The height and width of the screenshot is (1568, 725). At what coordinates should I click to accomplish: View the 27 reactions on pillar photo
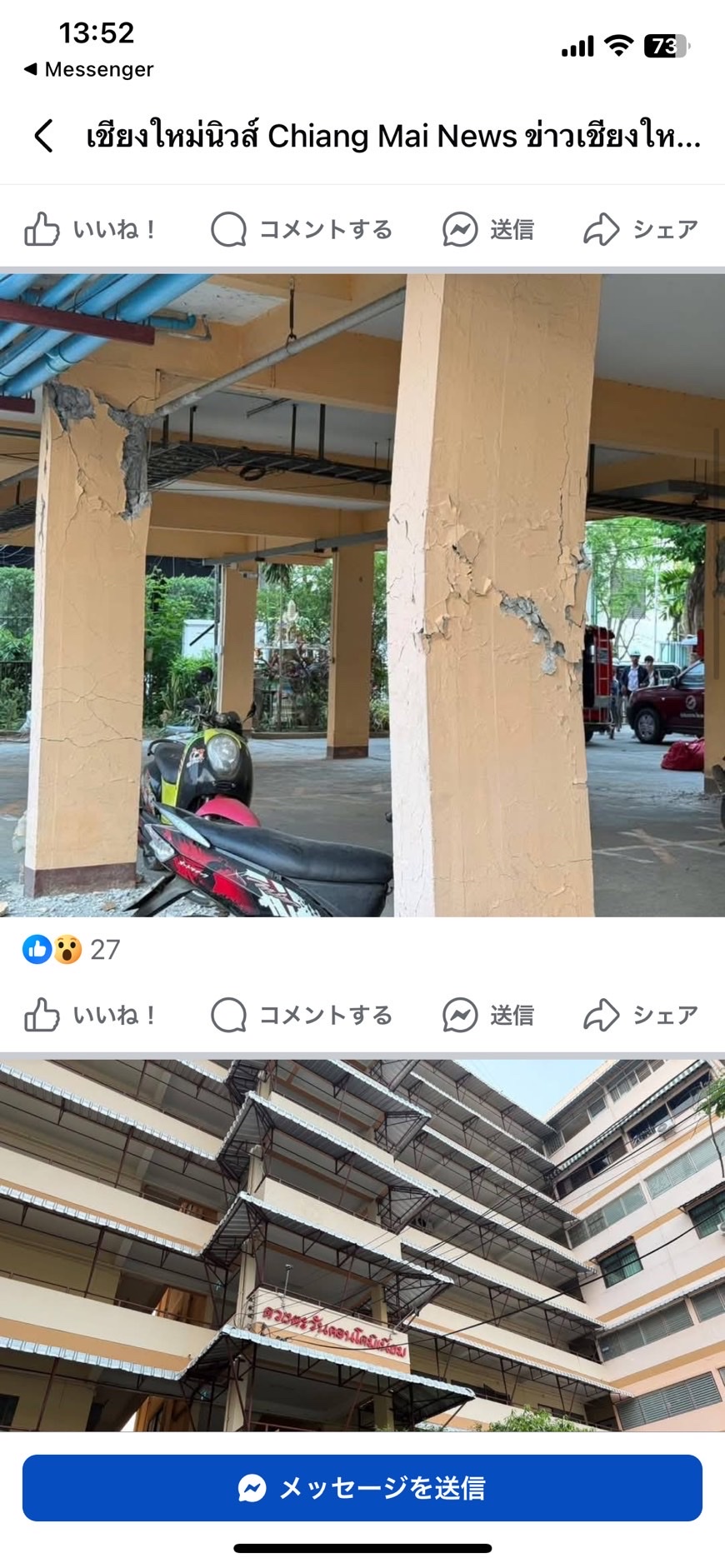(72, 949)
